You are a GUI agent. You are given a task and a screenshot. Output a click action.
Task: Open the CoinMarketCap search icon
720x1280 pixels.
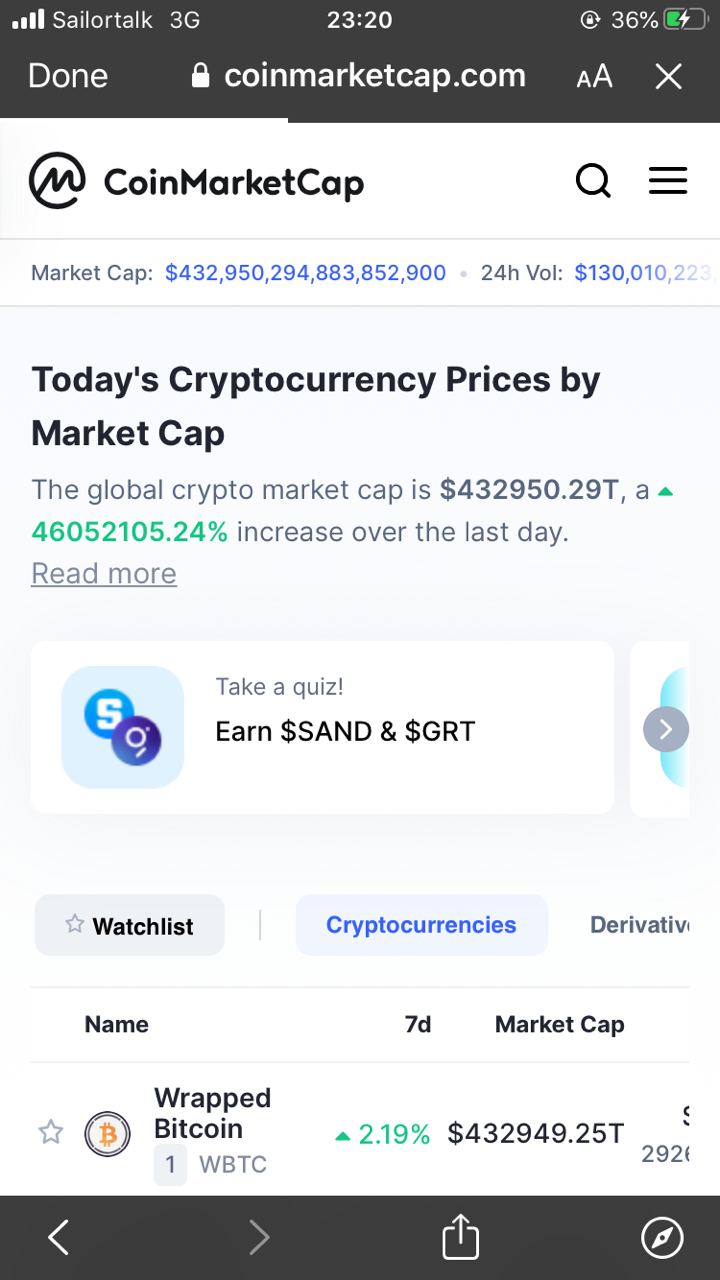(593, 181)
